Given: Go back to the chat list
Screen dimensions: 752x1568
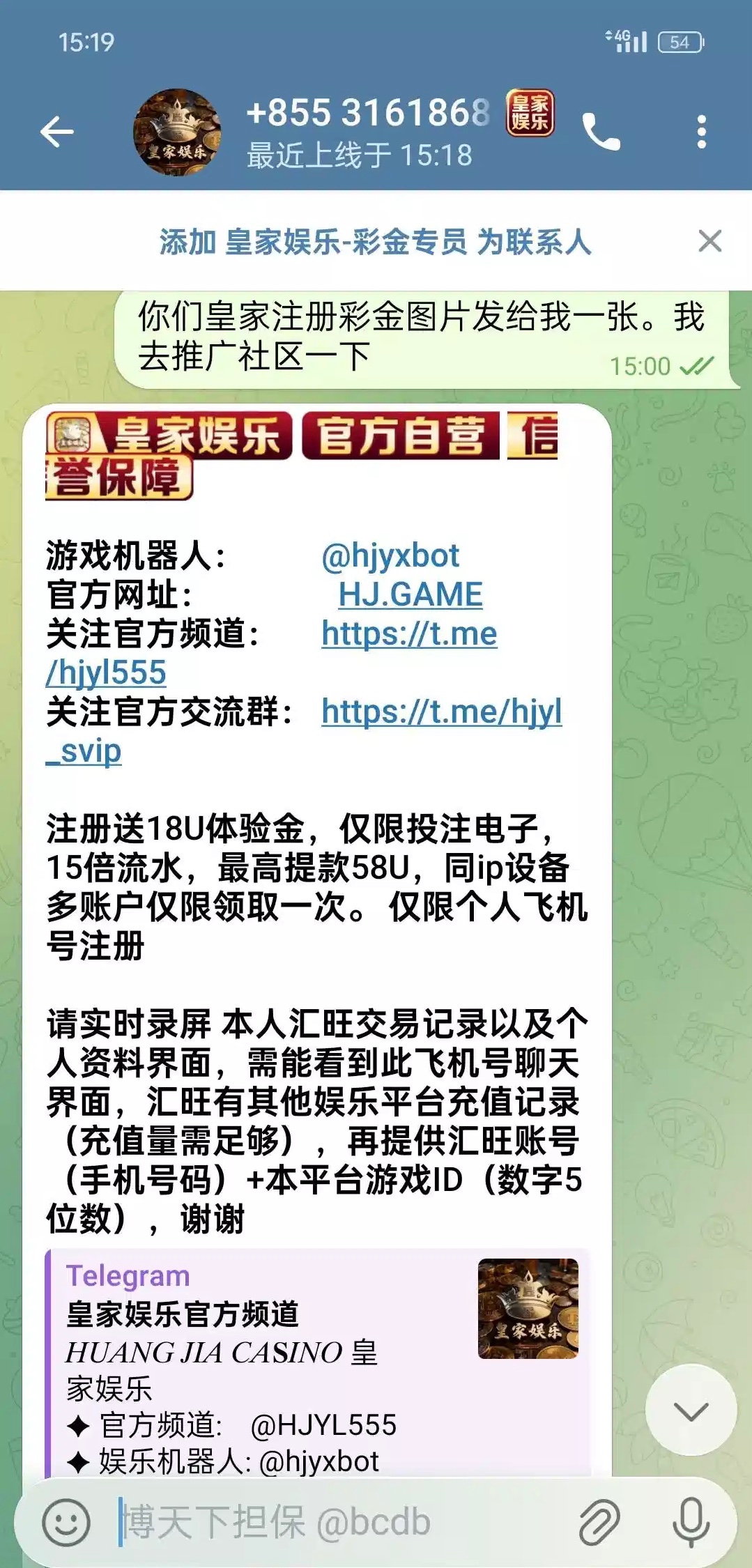Looking at the screenshot, I should [57, 132].
